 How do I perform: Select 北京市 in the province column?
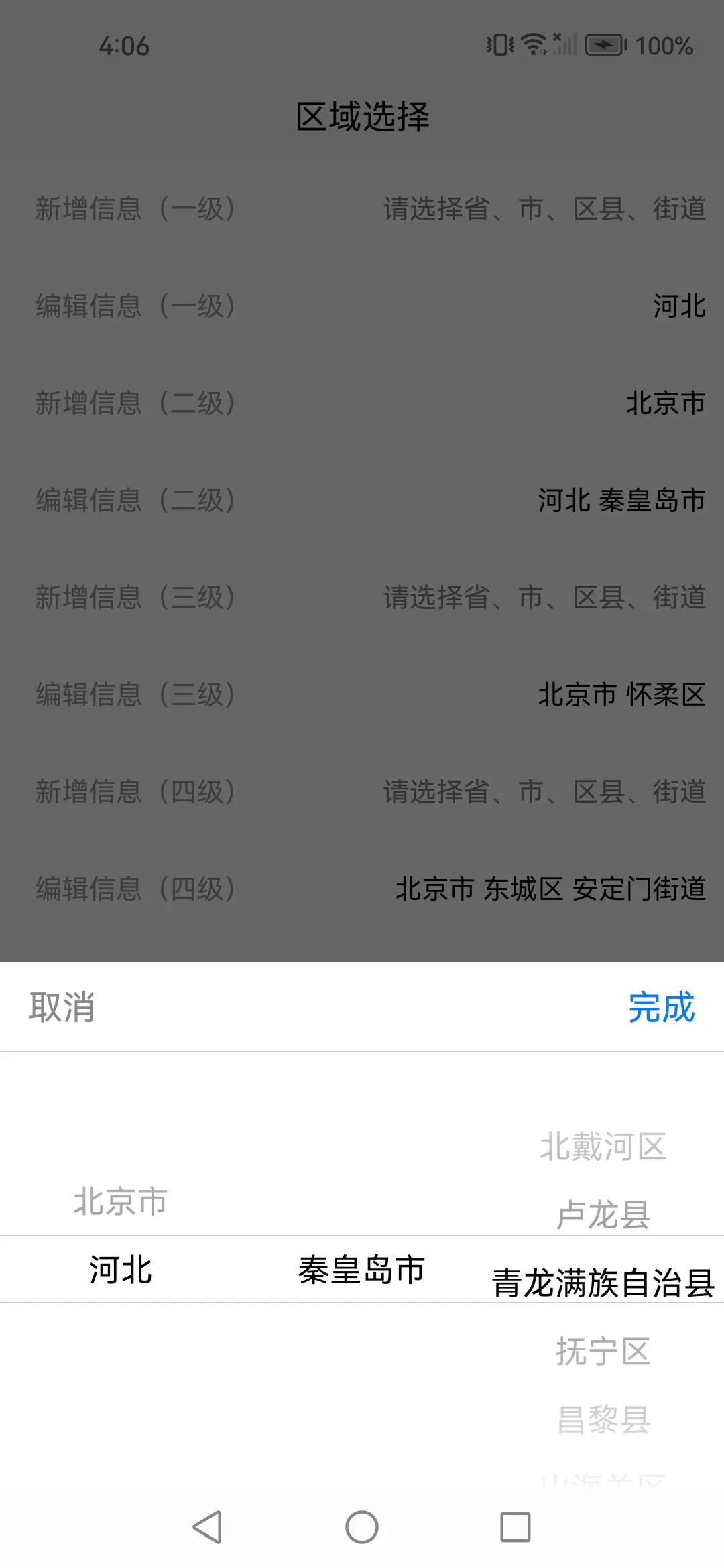(x=120, y=1201)
